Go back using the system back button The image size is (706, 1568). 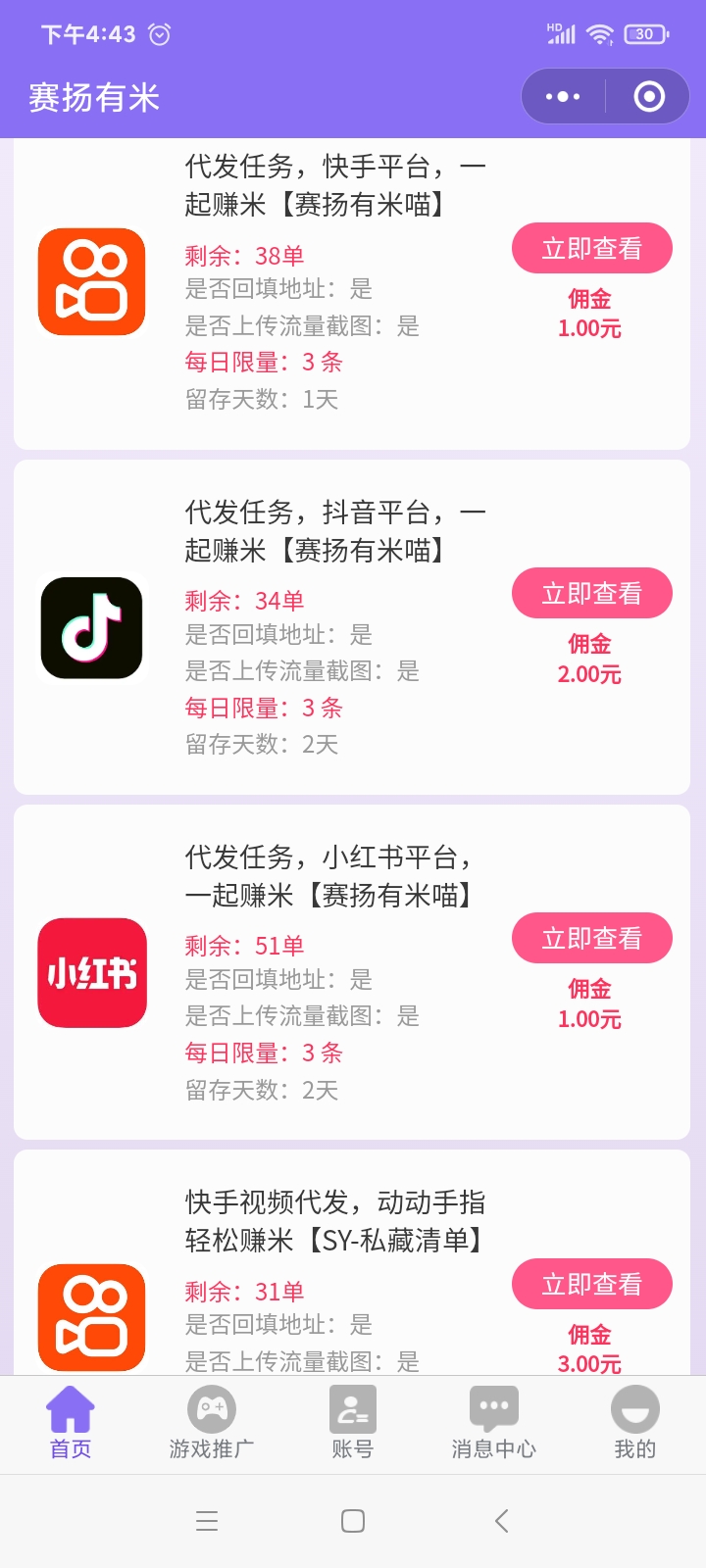pyautogui.click(x=501, y=1521)
